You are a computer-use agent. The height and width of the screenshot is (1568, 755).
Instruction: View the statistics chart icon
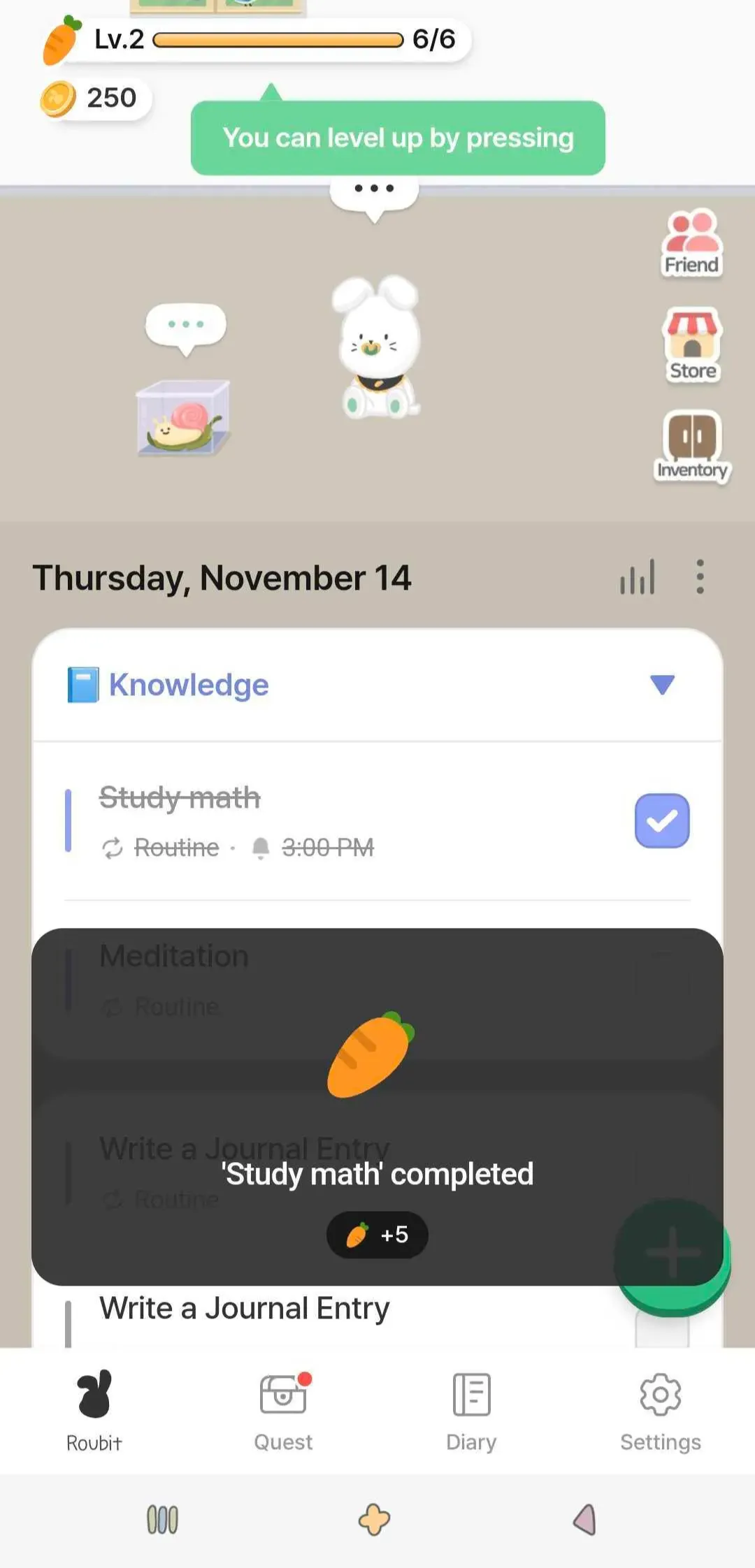click(637, 577)
